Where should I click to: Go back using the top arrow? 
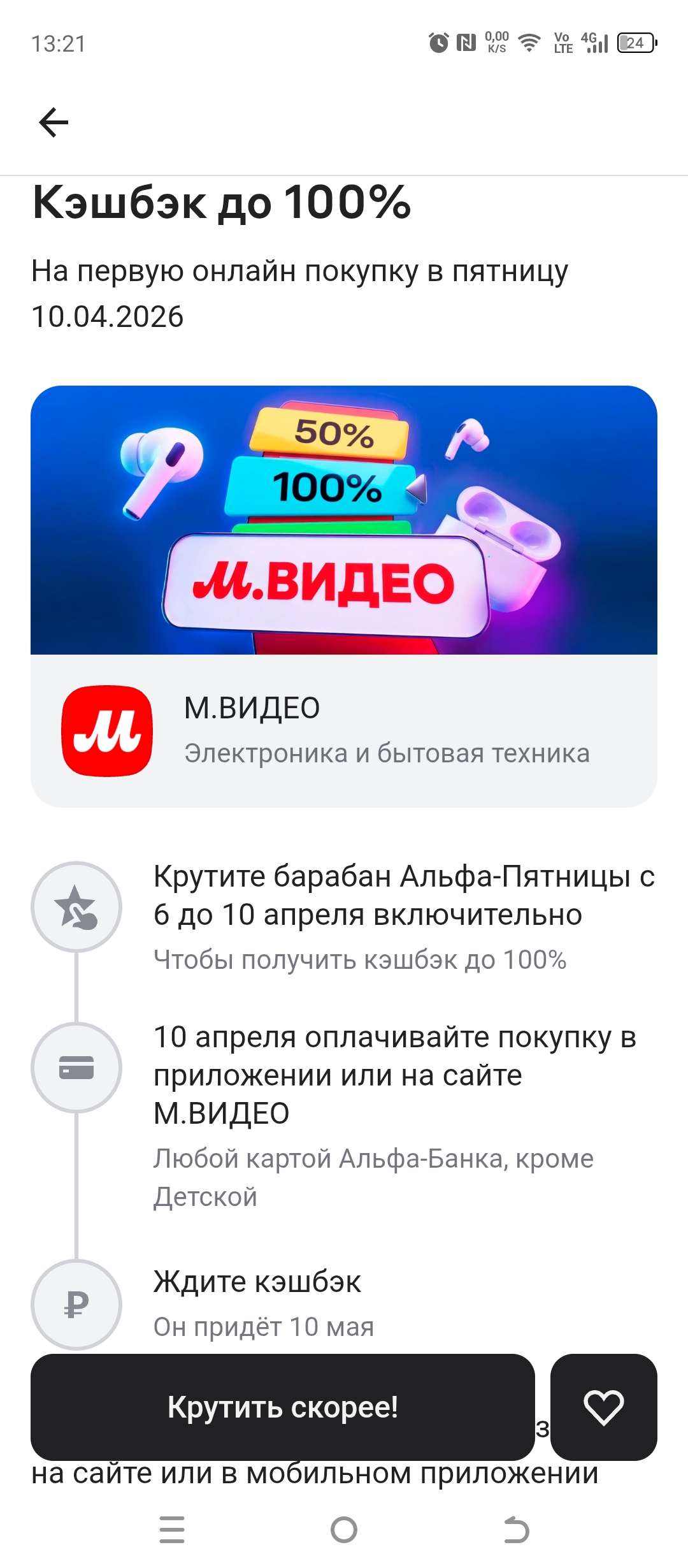tap(54, 122)
